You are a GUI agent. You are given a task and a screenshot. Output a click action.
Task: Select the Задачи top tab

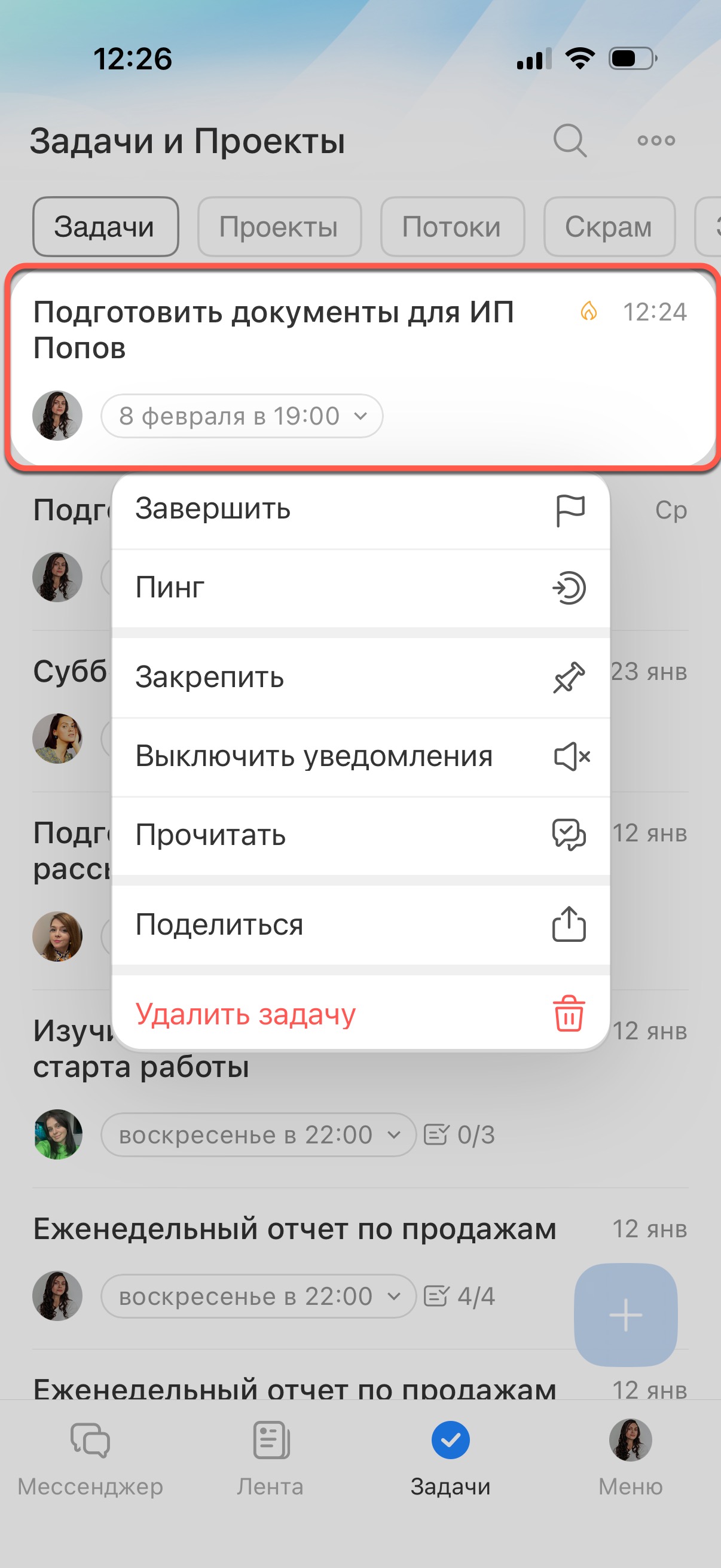point(105,227)
